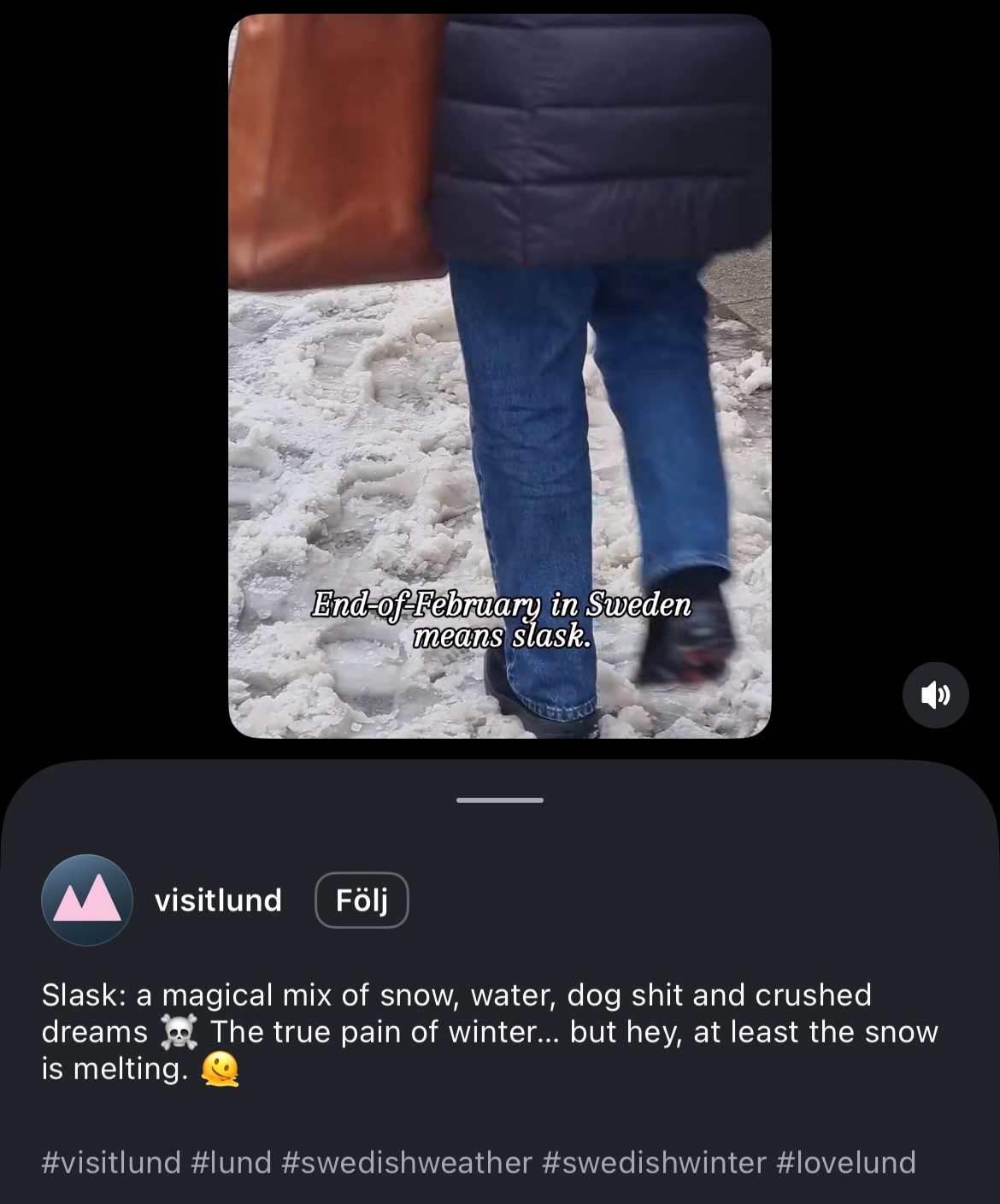This screenshot has height=1204, width=1000.
Task: Open the #lovelund hashtag
Action: coord(846,1162)
